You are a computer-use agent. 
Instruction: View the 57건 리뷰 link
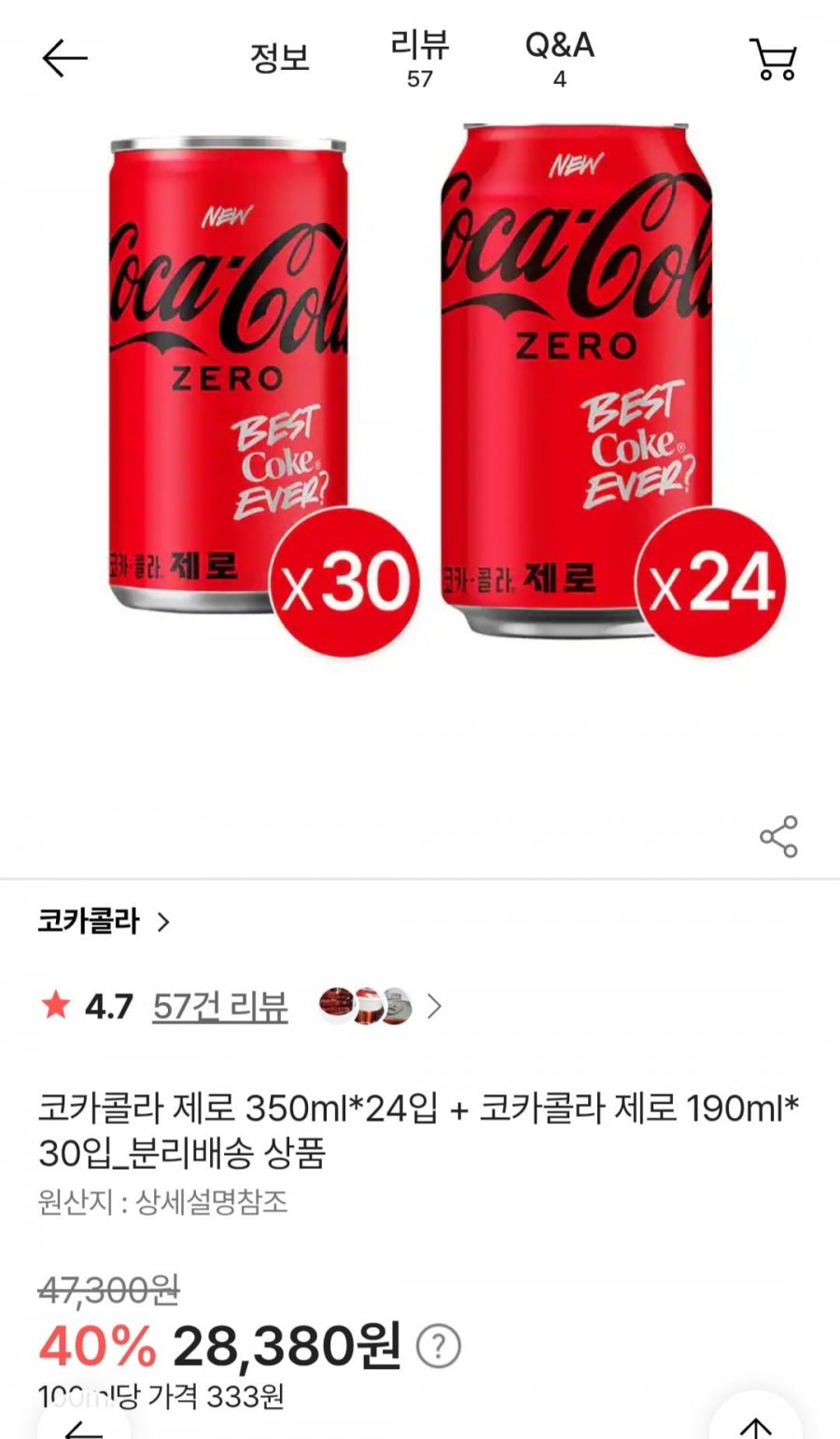click(x=220, y=1007)
